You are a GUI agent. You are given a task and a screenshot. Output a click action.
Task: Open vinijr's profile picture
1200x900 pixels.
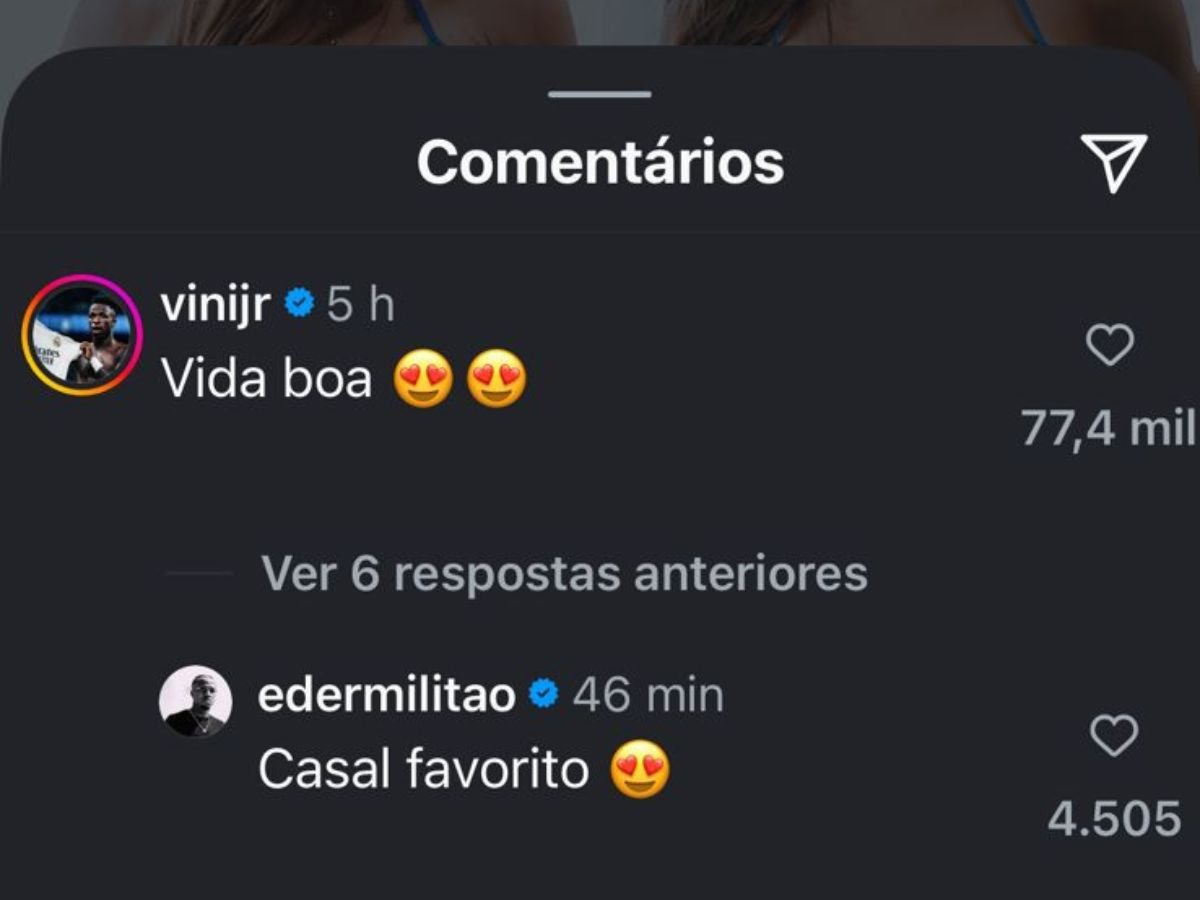[82, 335]
